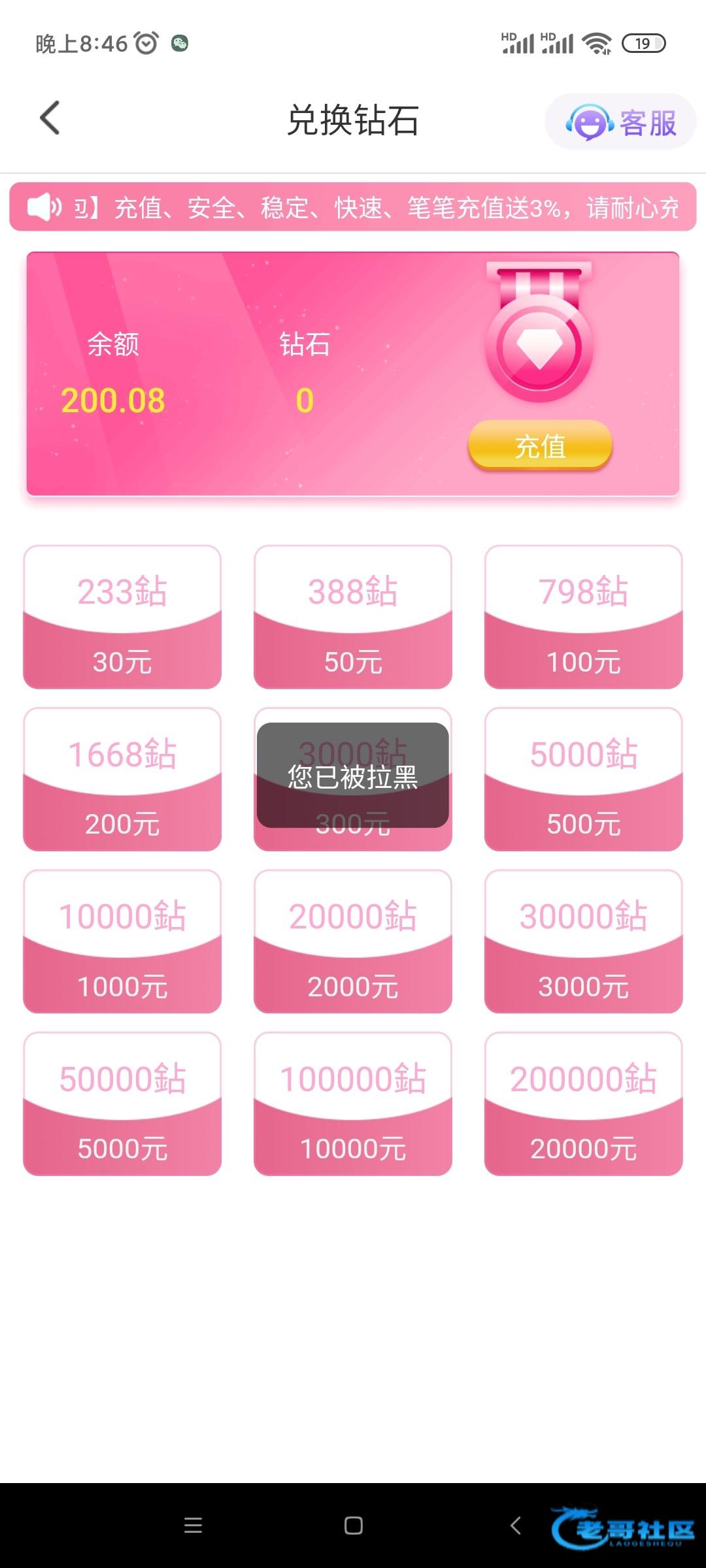Select the 20000钻 for 2000元 package
The height and width of the screenshot is (1568, 706).
click(x=353, y=941)
